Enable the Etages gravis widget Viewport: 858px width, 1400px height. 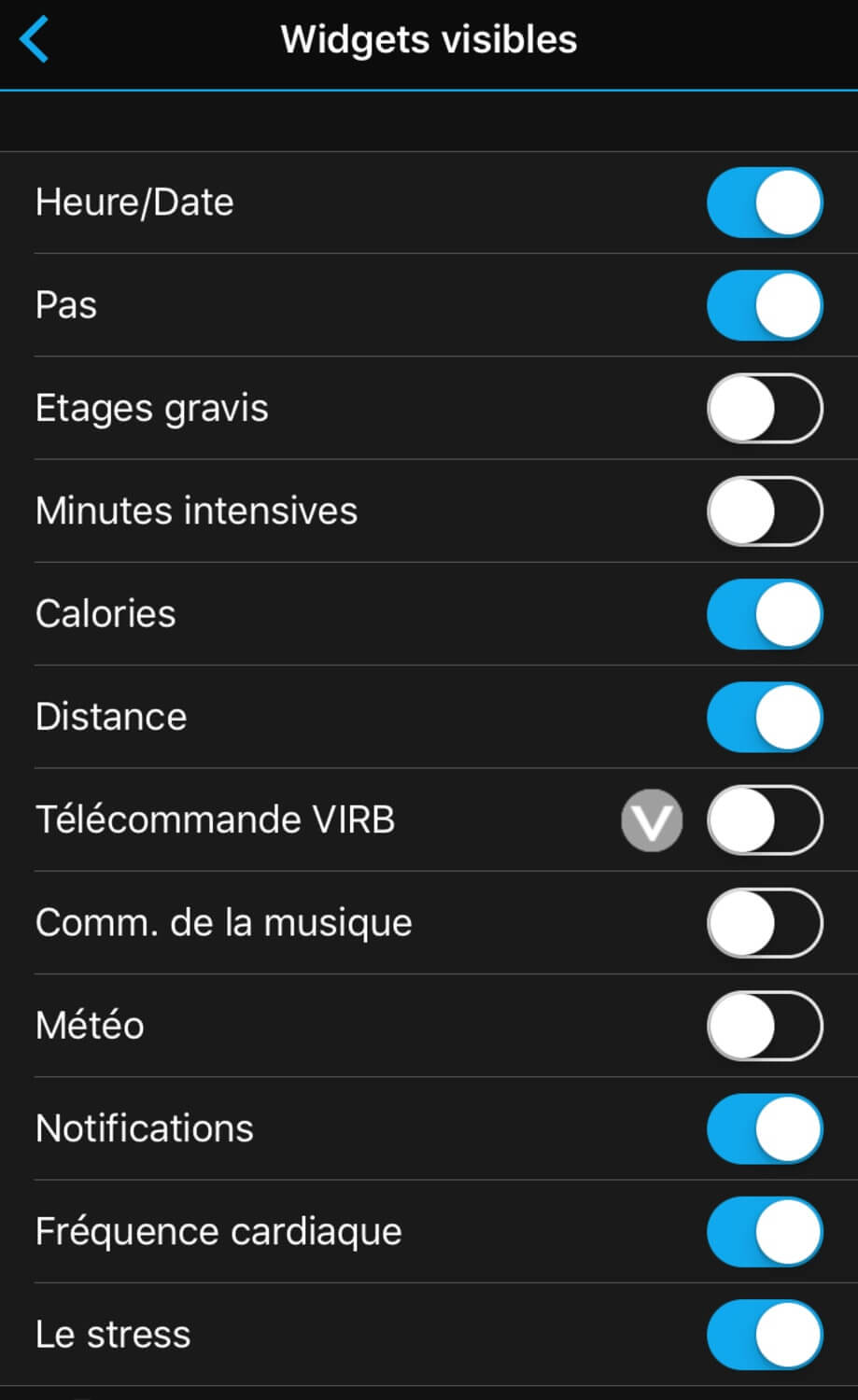coord(764,408)
